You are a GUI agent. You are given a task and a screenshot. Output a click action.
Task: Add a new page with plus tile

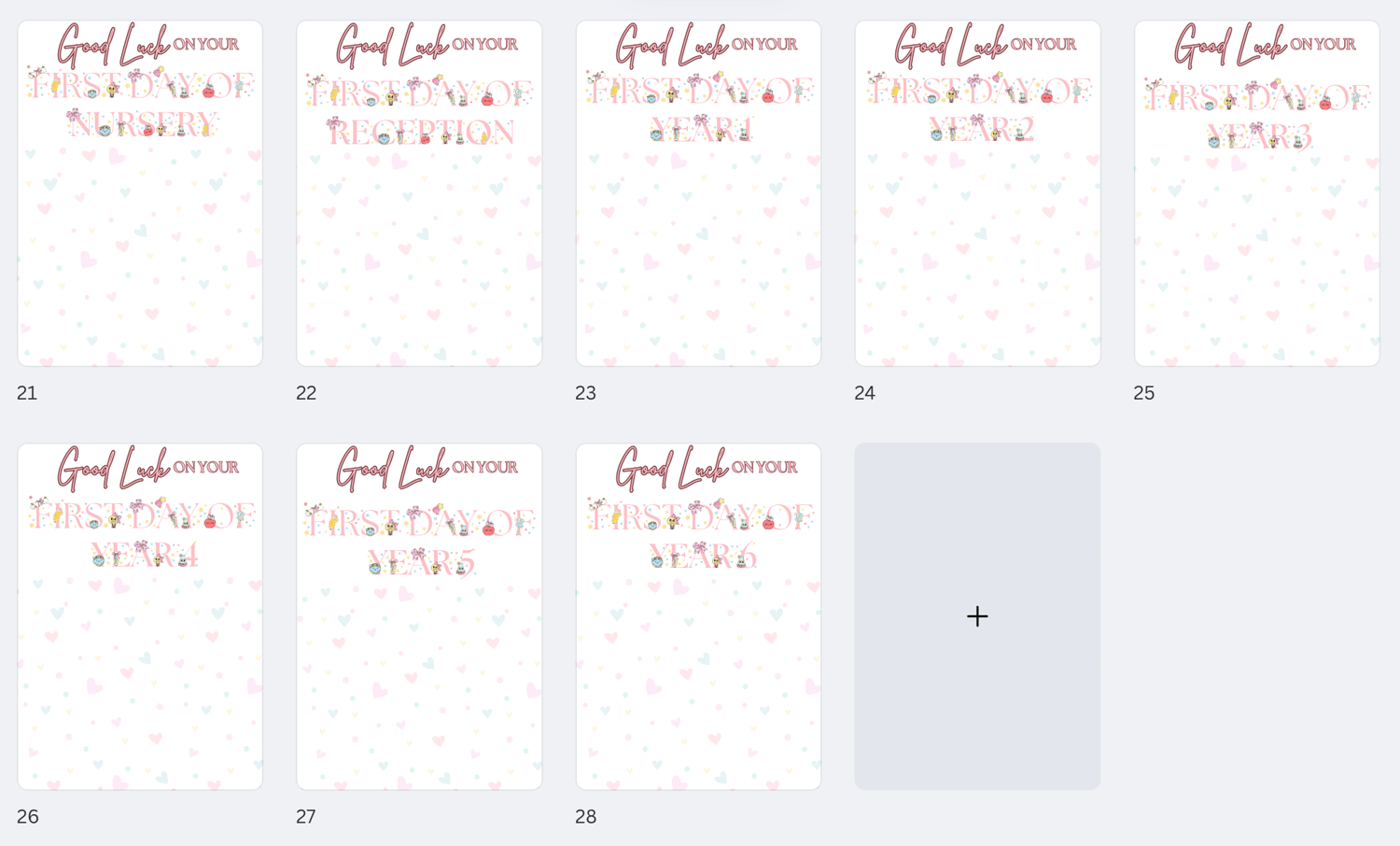(x=977, y=616)
